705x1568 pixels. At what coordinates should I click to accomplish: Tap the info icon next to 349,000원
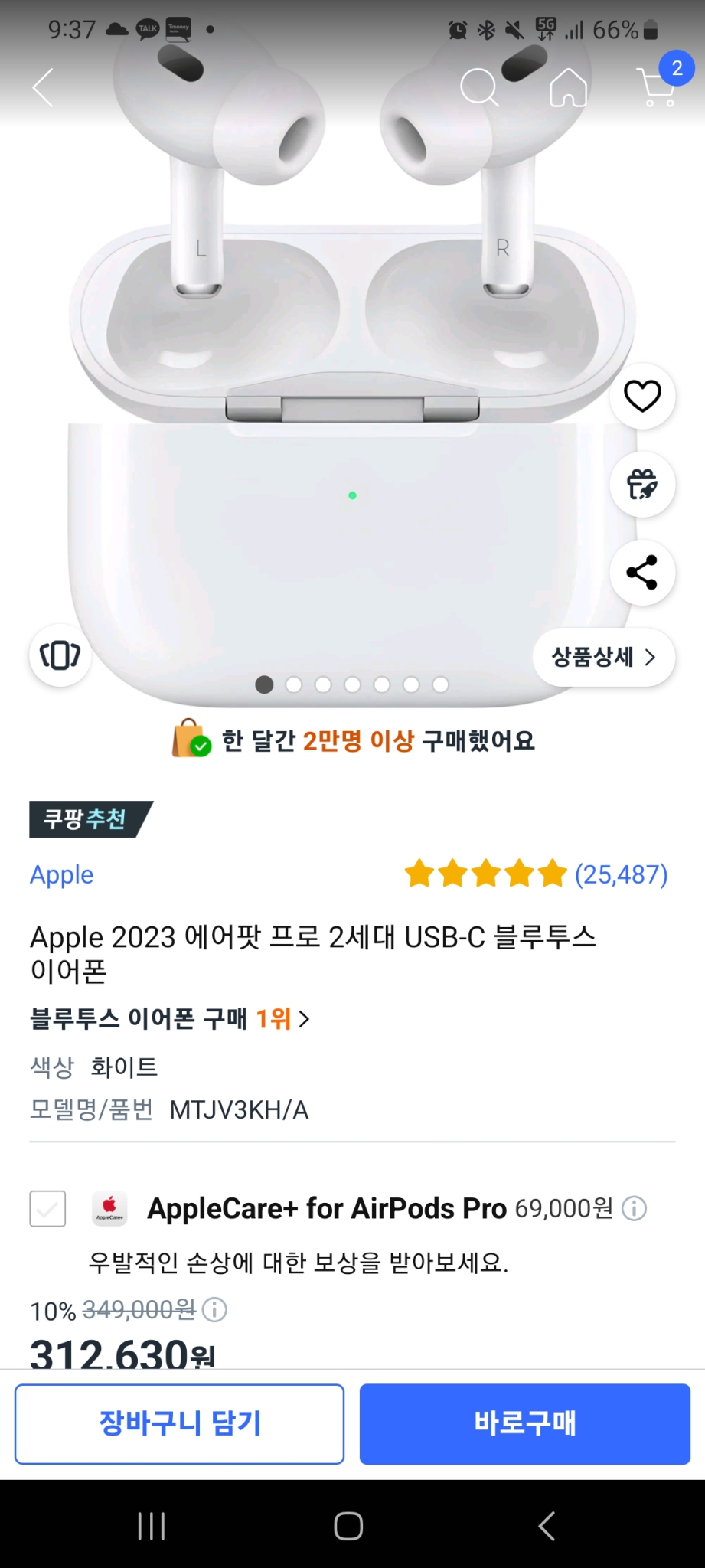(214, 1311)
